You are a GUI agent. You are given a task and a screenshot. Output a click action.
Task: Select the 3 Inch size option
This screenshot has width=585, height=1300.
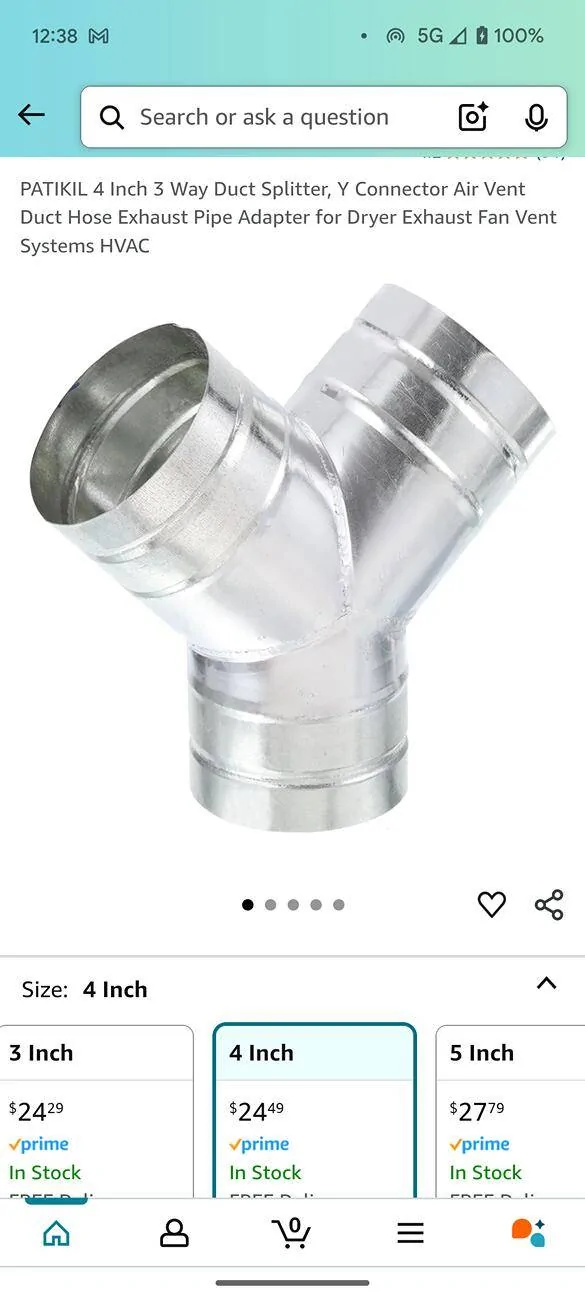pyautogui.click(x=97, y=1110)
